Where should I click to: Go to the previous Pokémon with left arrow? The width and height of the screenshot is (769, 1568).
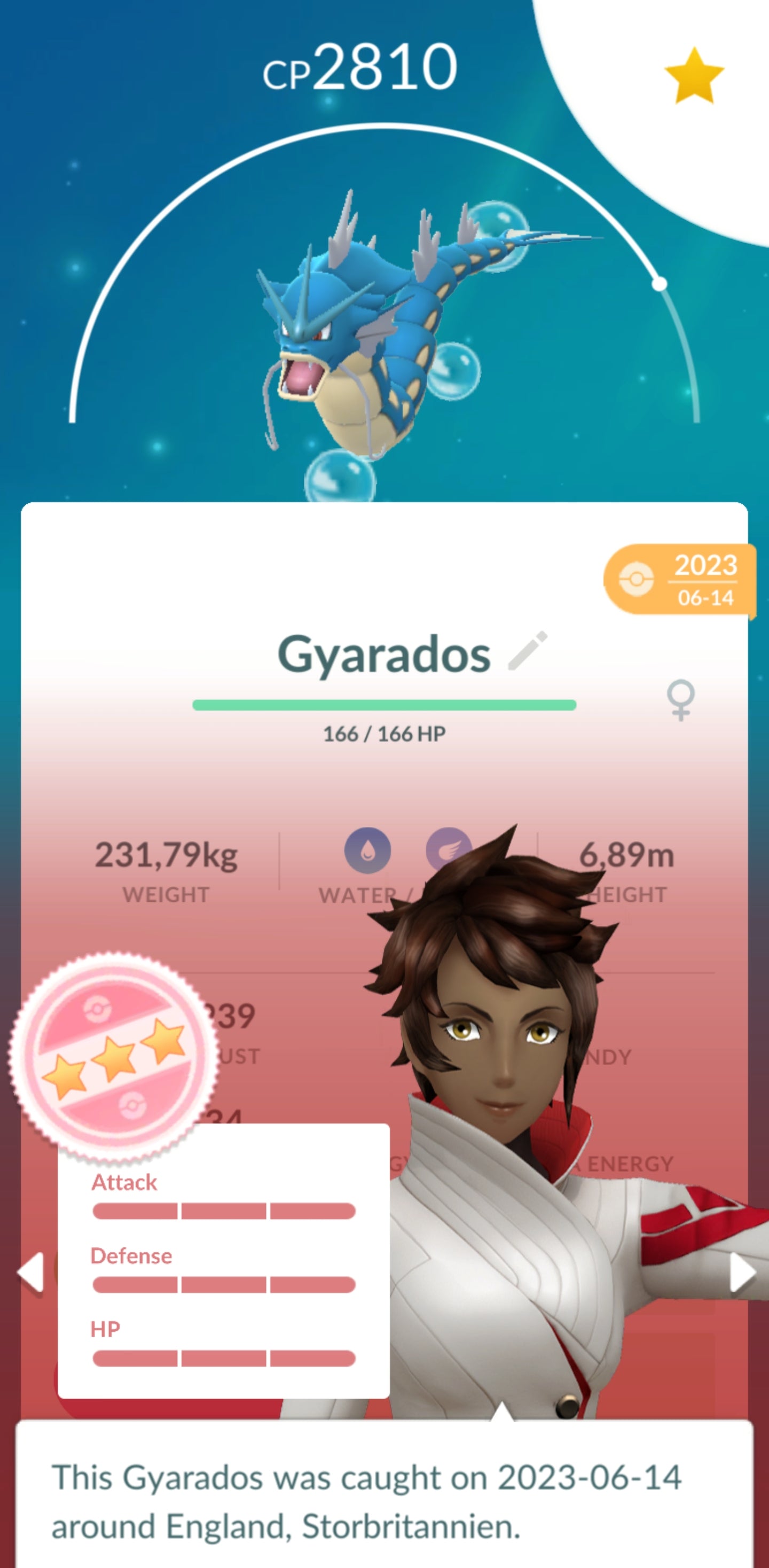[x=31, y=1271]
